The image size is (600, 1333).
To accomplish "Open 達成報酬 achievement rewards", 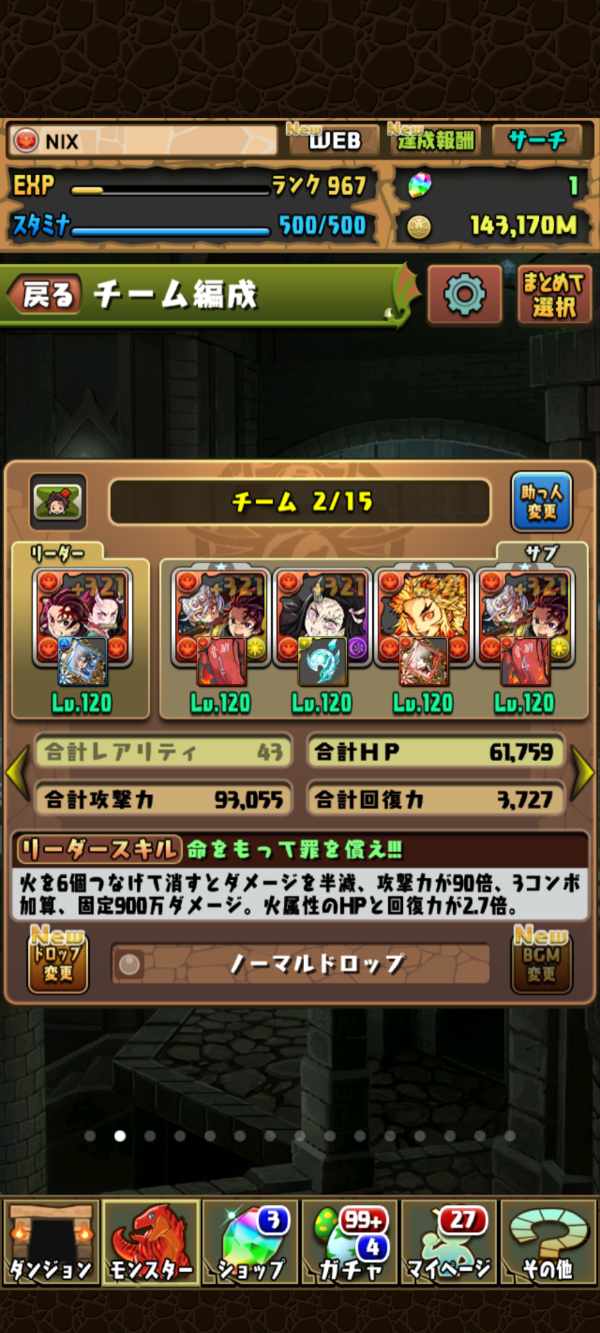I will point(435,140).
